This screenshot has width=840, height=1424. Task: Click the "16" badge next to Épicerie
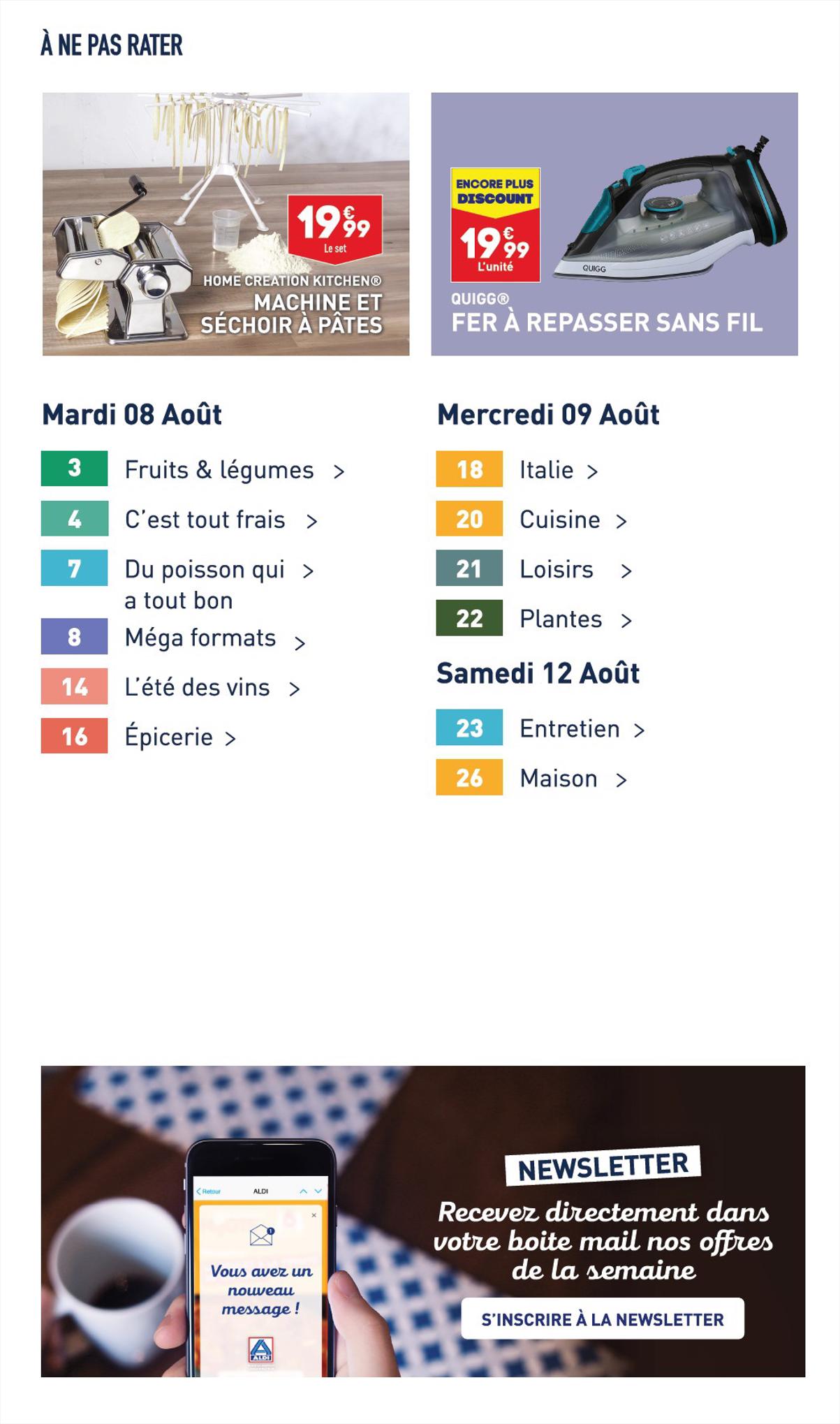click(x=75, y=736)
